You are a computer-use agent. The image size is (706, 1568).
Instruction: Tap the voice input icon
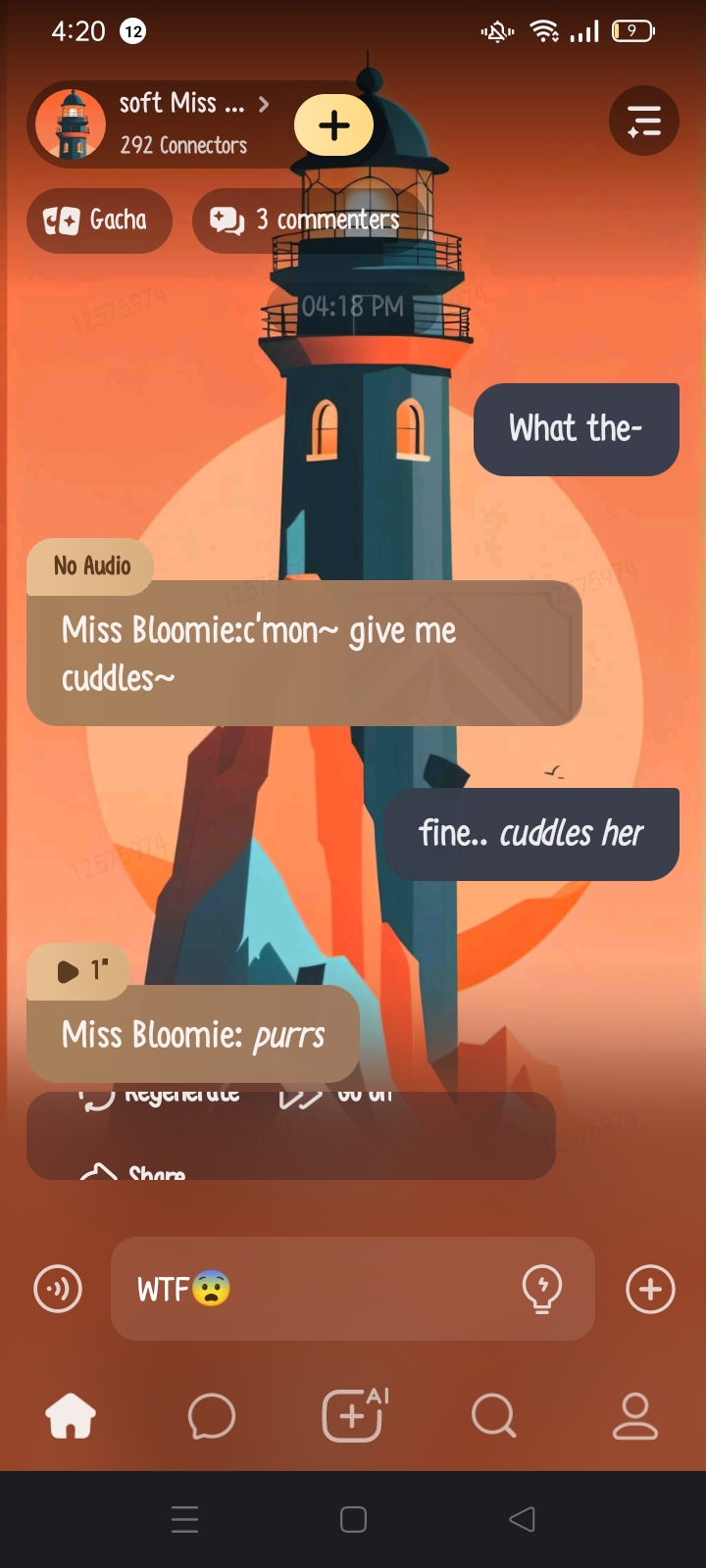click(58, 1289)
